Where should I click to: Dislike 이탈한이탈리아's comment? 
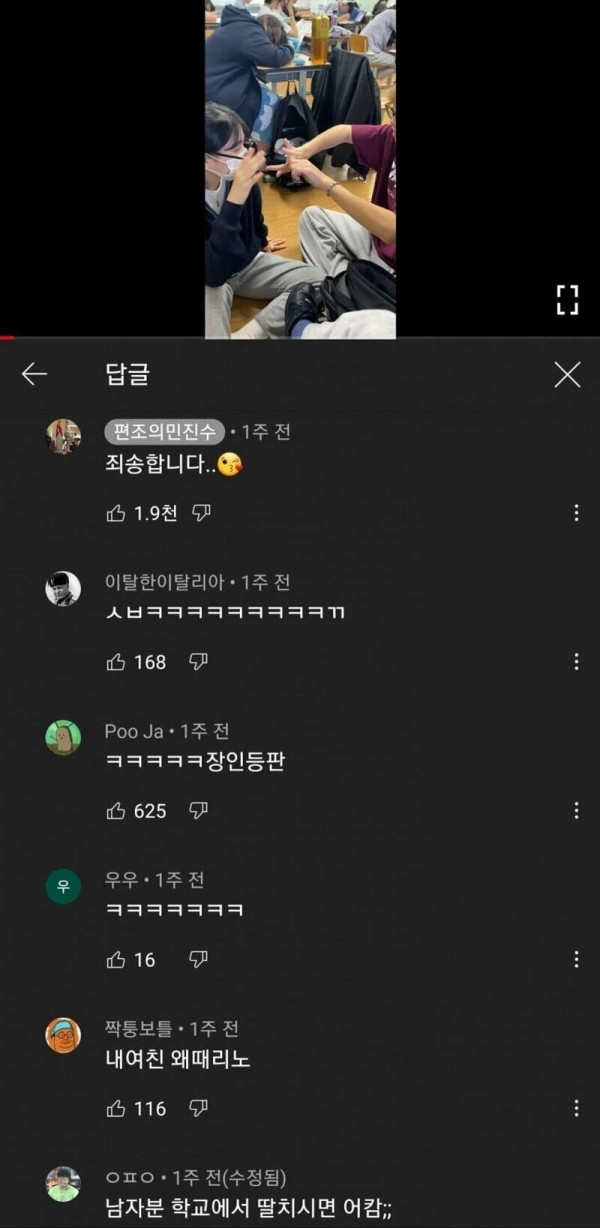[x=198, y=662]
